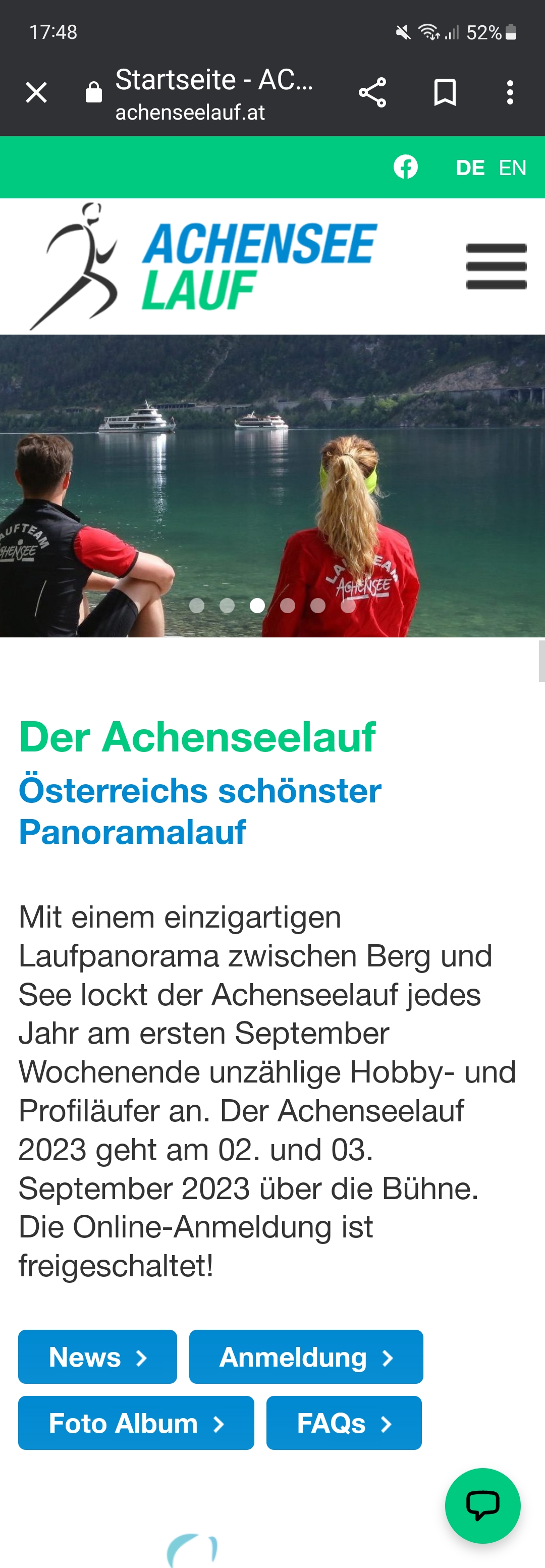View the FAQs page
The width and height of the screenshot is (545, 1568).
(x=344, y=1423)
